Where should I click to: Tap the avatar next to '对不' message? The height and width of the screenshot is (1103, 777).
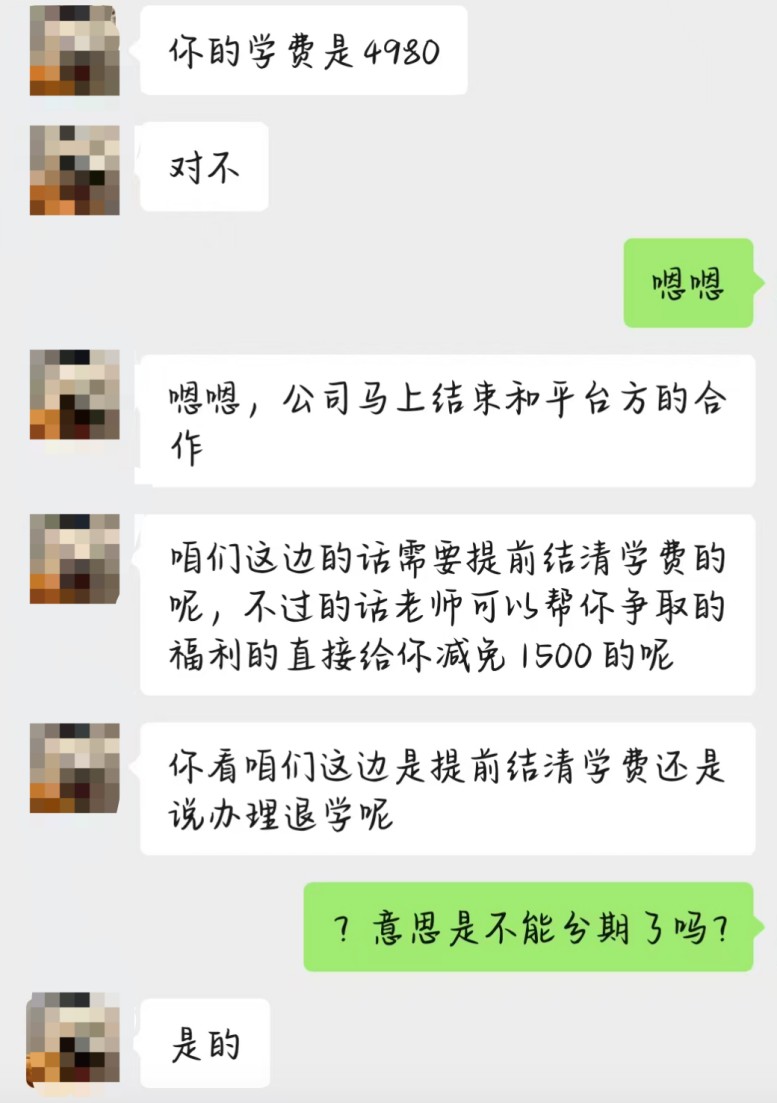click(73, 167)
